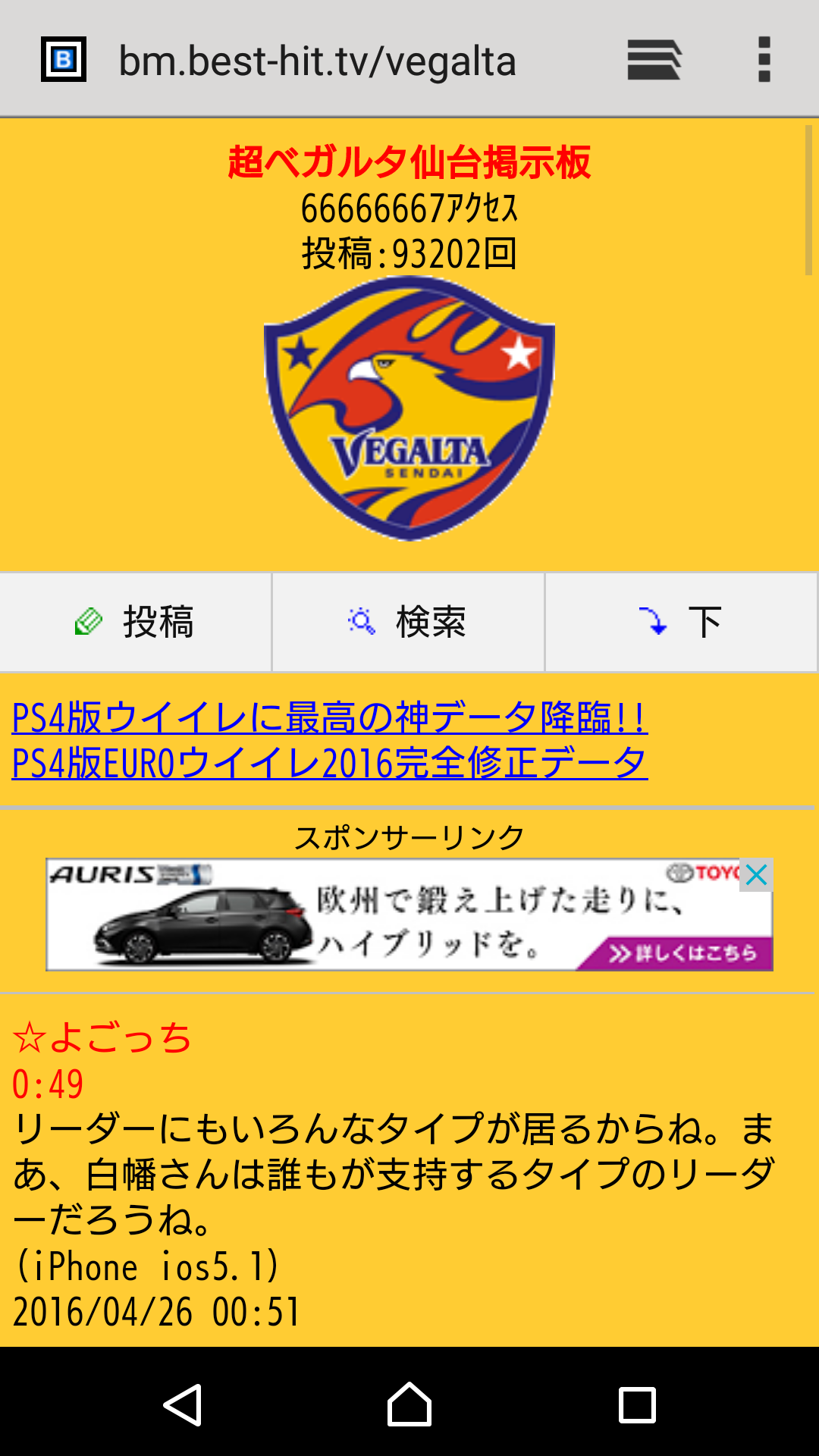This screenshot has height=1456, width=819.
Task: Go to the home screen
Action: (409, 1404)
